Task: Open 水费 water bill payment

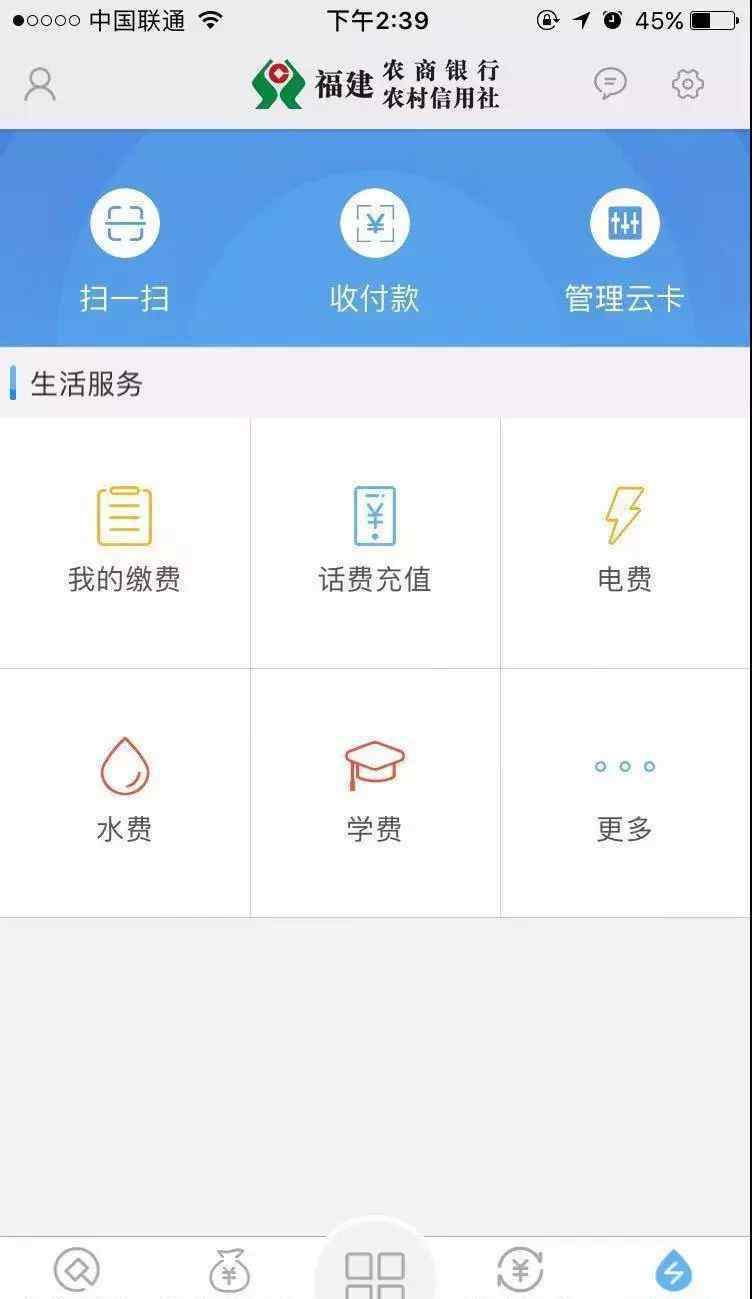Action: pyautogui.click(x=125, y=791)
